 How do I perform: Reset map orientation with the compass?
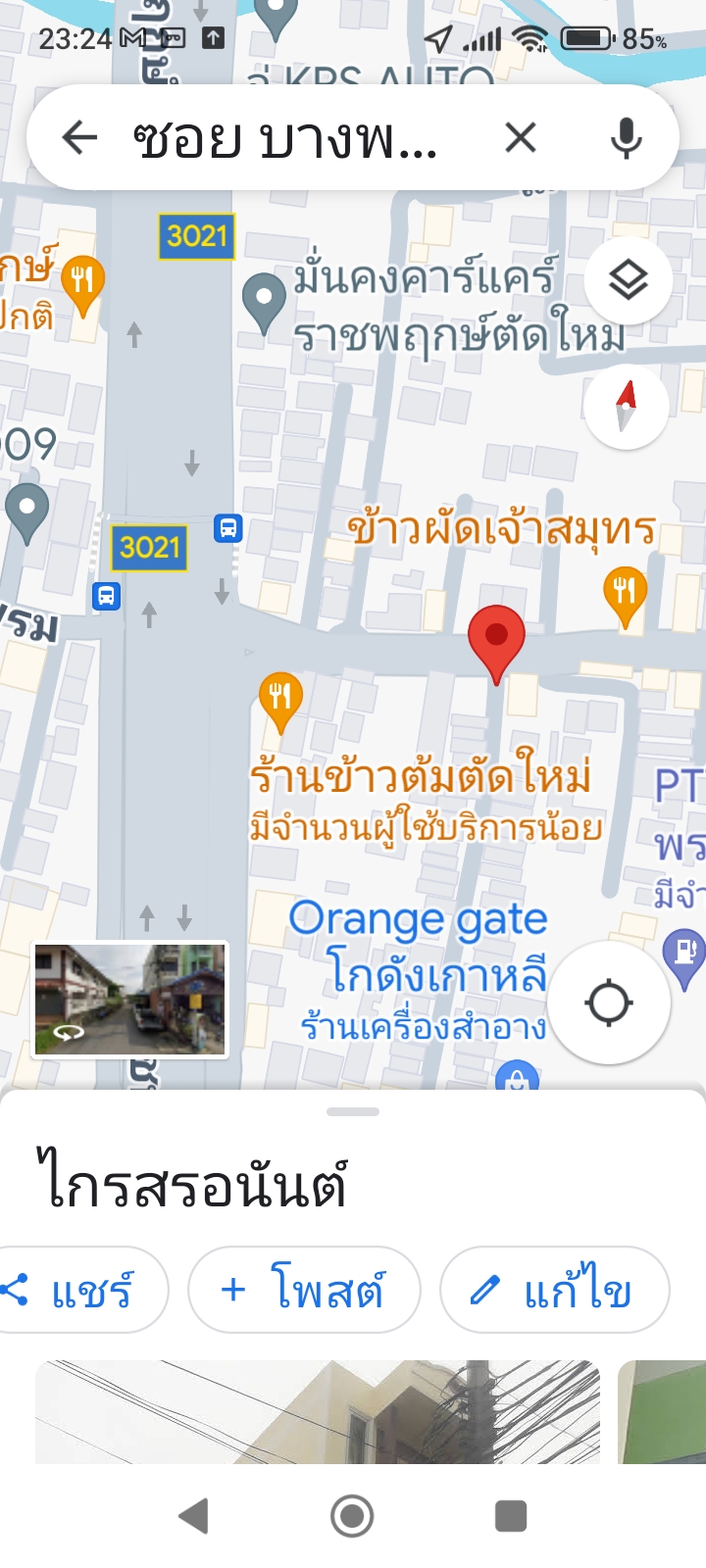(627, 406)
